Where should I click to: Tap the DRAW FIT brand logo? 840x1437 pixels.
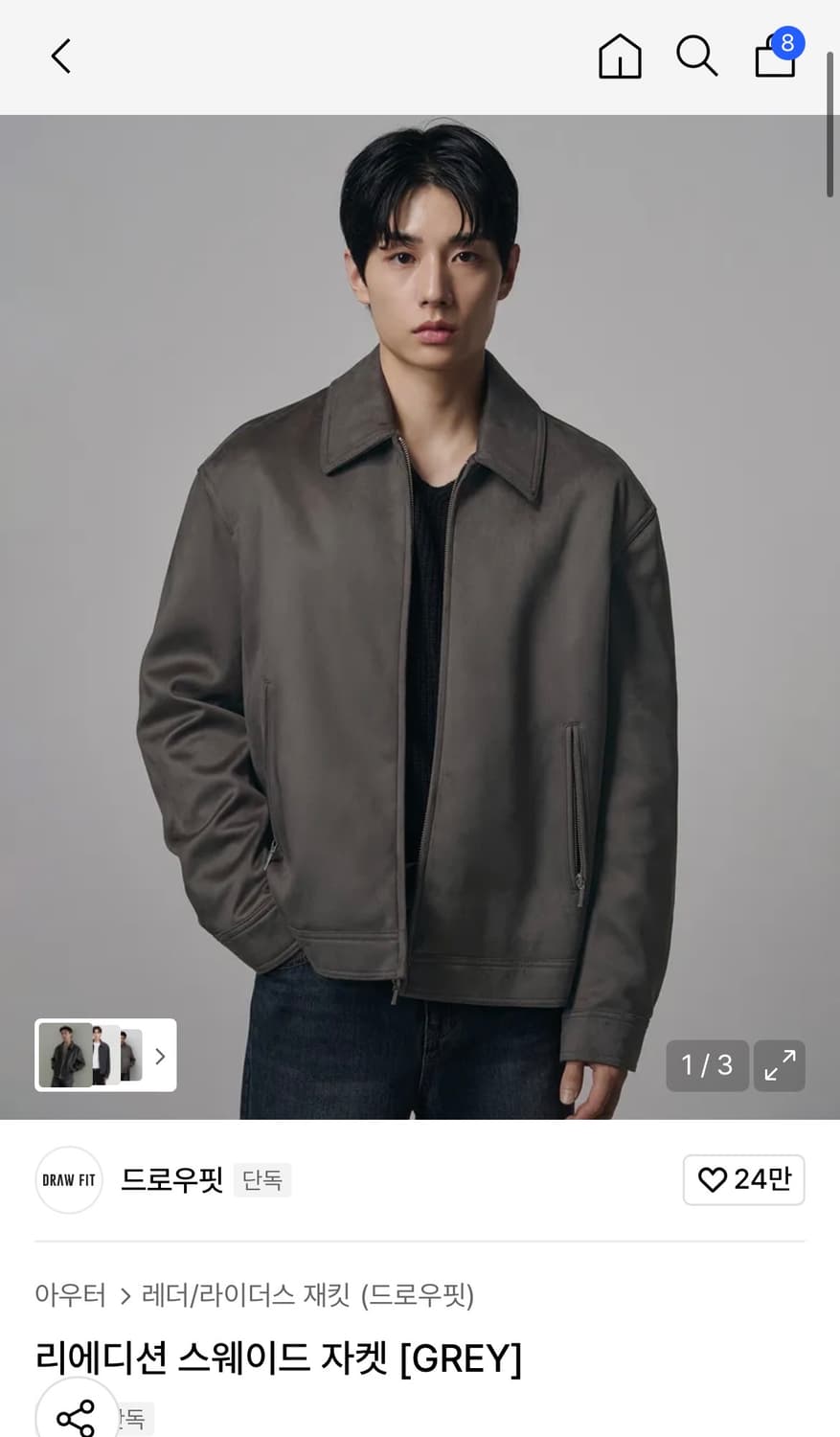[68, 1179]
